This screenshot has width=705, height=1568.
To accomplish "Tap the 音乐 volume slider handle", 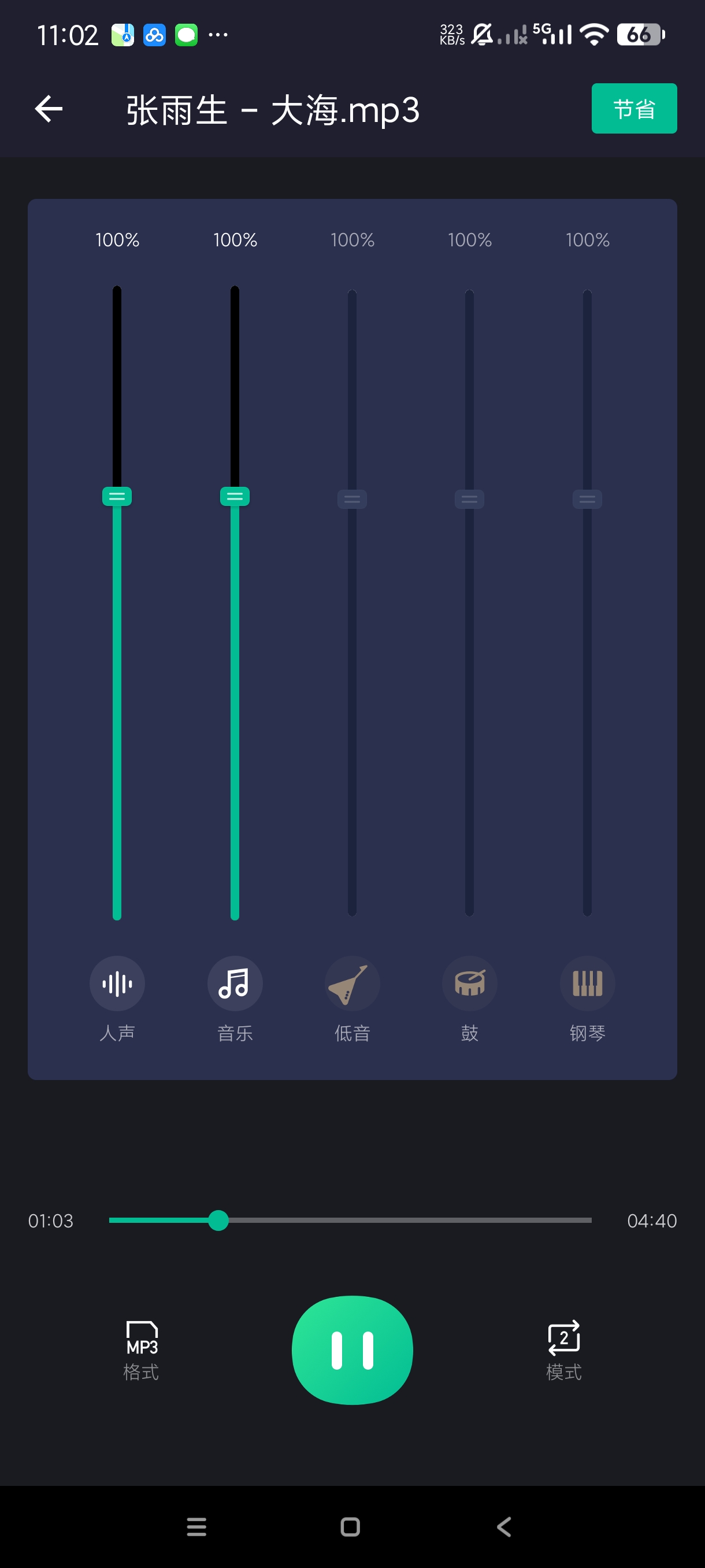I will click(x=235, y=497).
